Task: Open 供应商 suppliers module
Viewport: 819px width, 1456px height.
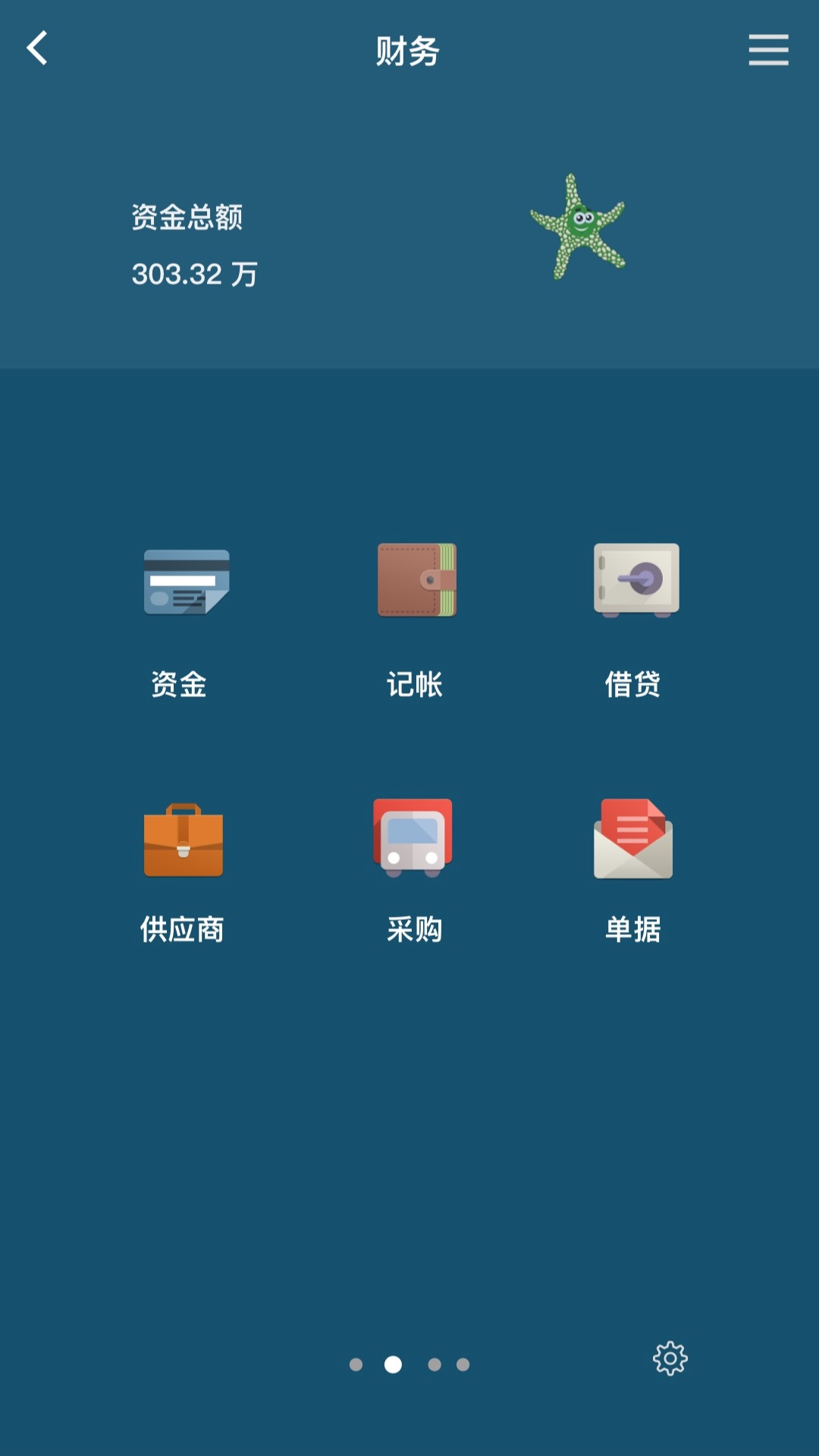Action: coord(184,840)
